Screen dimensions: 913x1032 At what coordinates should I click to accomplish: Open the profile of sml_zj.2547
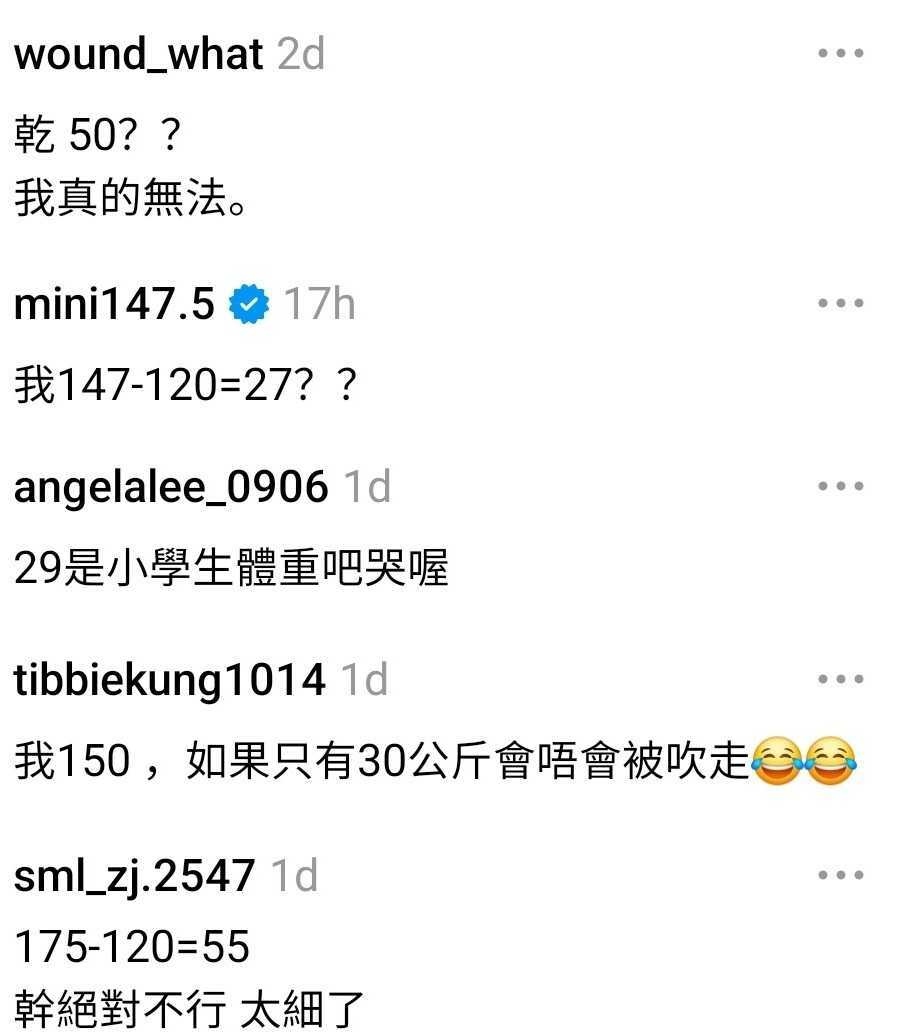(x=135, y=876)
